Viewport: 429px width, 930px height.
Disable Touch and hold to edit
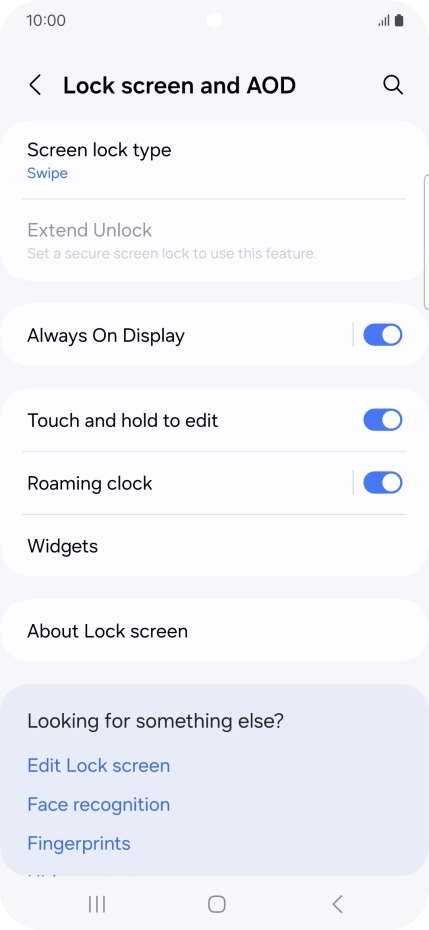(x=383, y=420)
